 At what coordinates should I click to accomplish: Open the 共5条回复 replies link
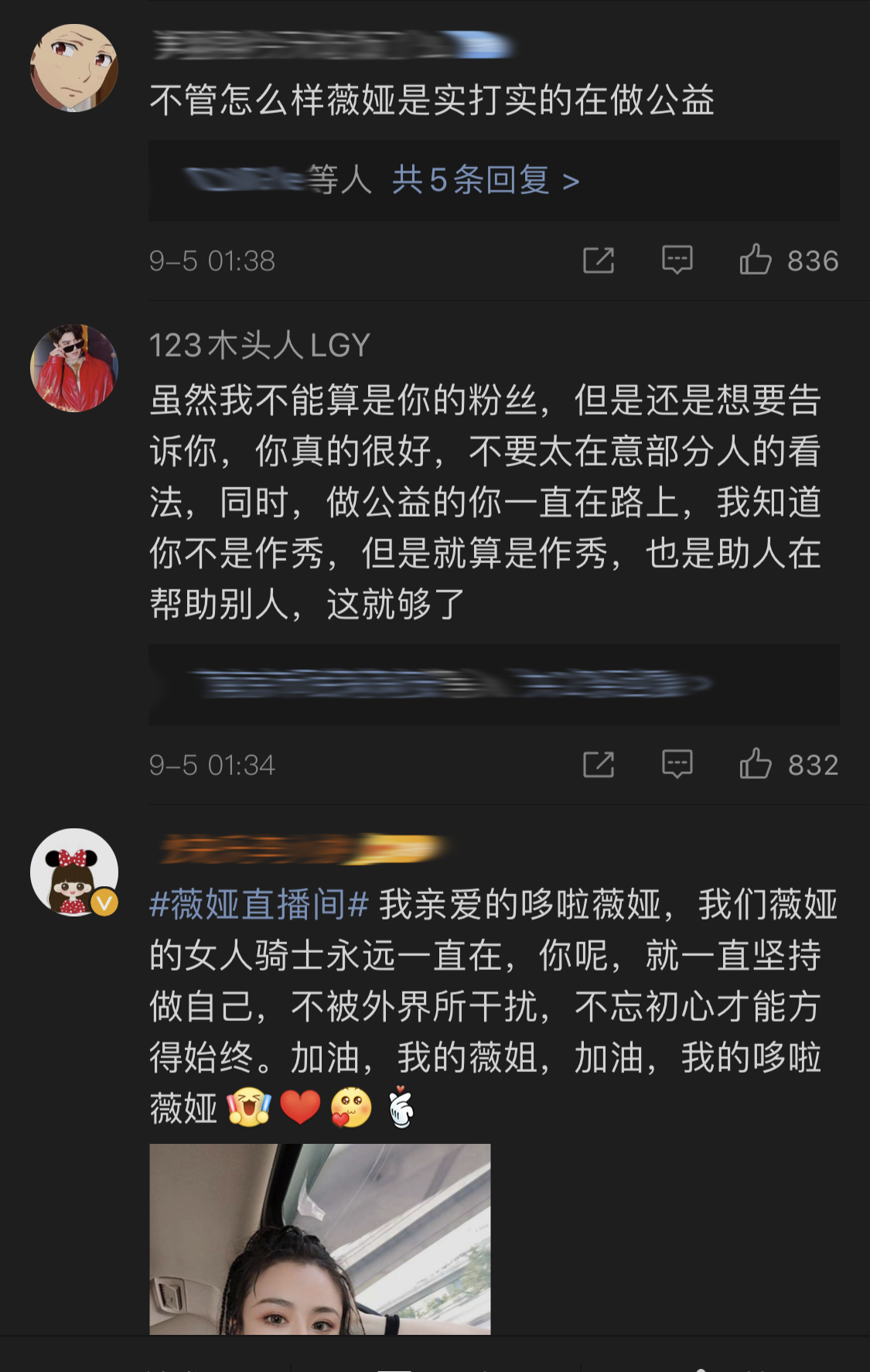(x=485, y=181)
